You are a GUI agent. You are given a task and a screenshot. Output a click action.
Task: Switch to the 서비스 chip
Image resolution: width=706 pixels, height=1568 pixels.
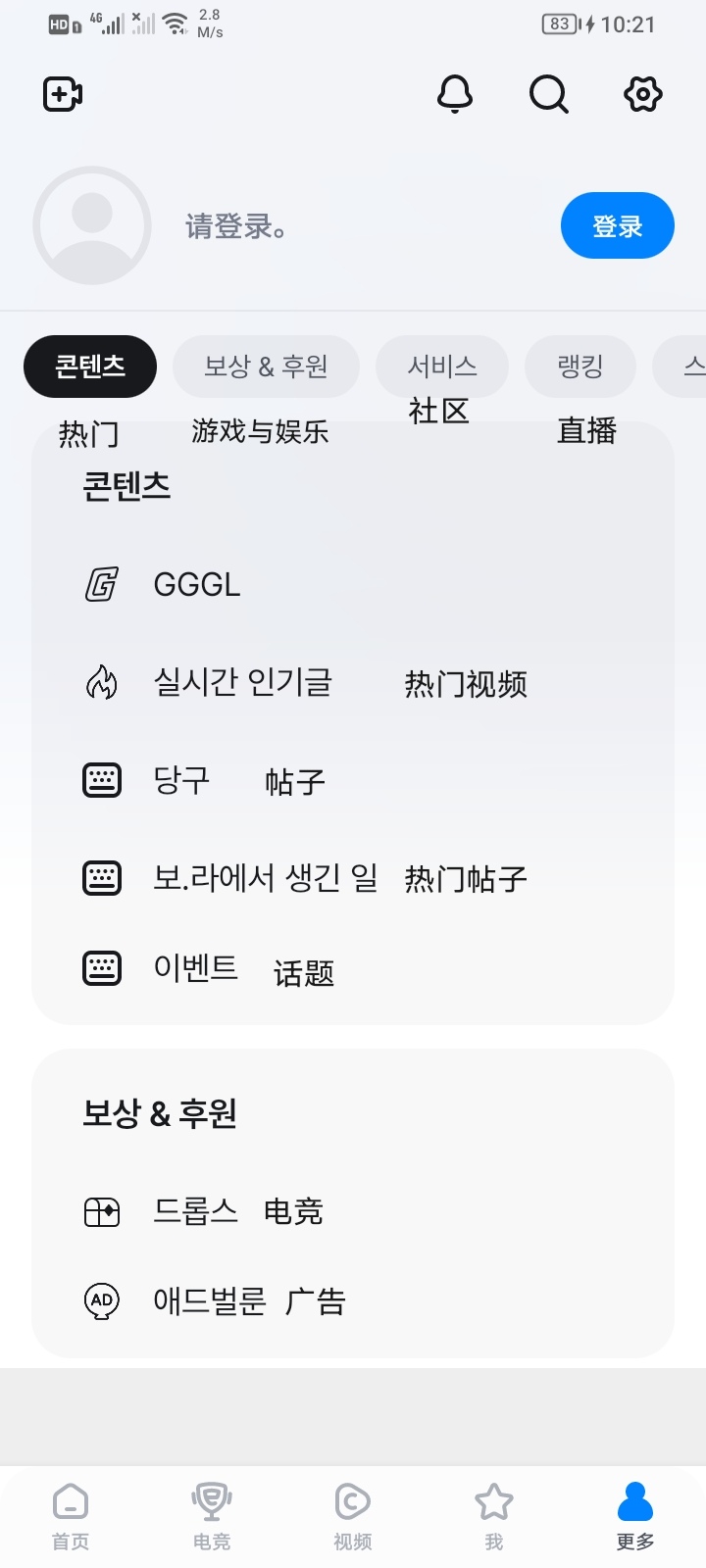point(442,367)
